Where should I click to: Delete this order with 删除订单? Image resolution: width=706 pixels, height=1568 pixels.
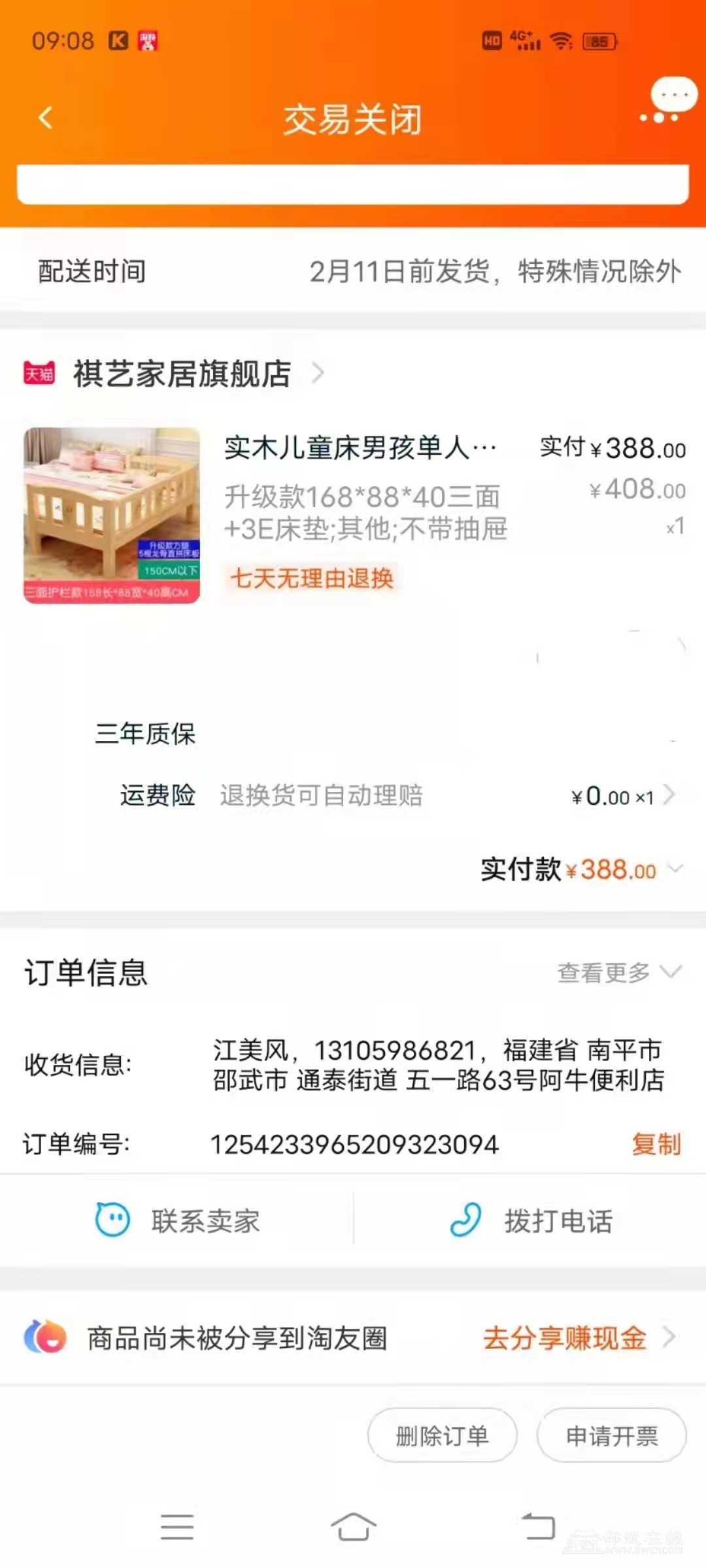coord(442,1435)
